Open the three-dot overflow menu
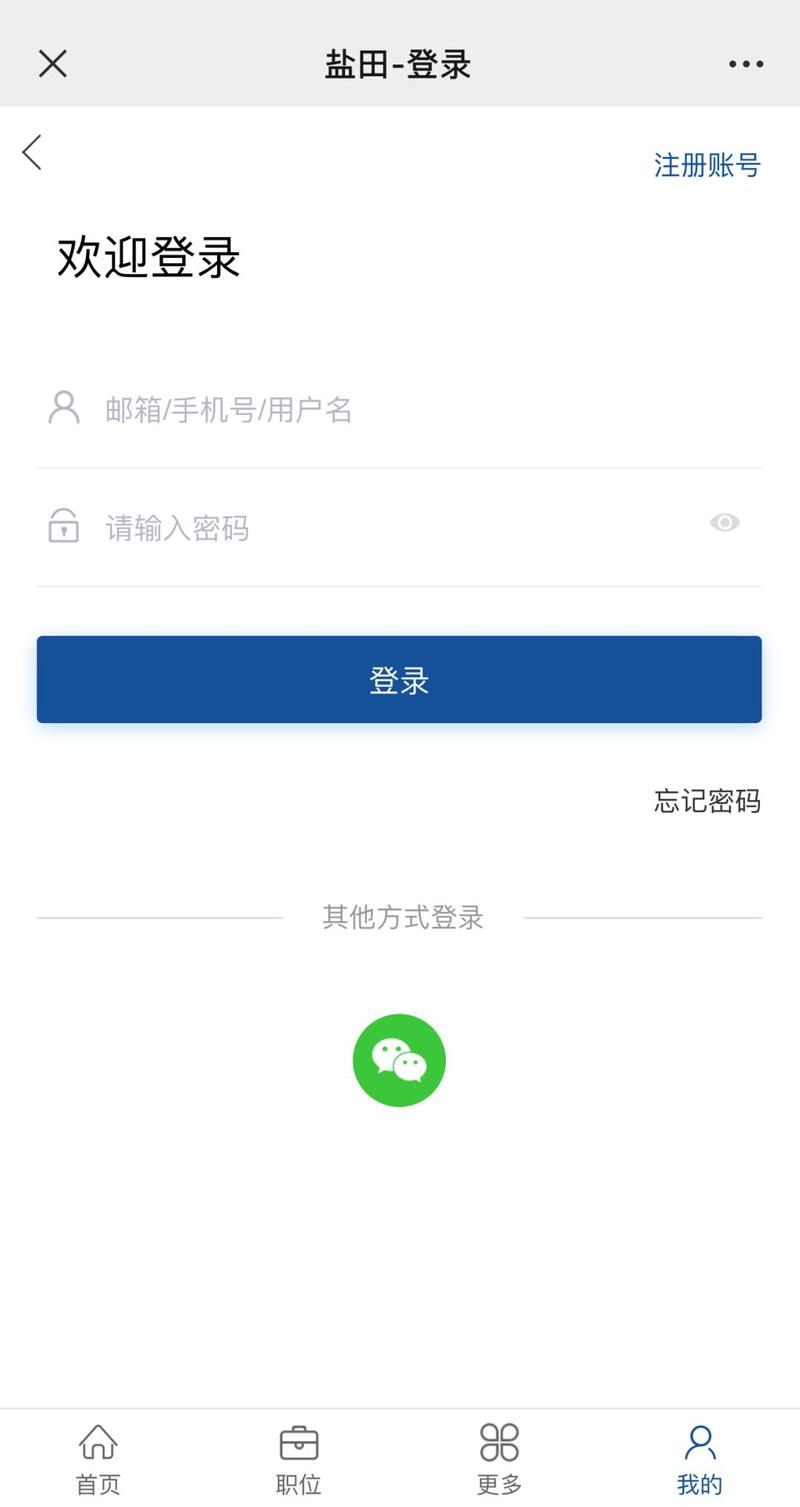 [746, 64]
